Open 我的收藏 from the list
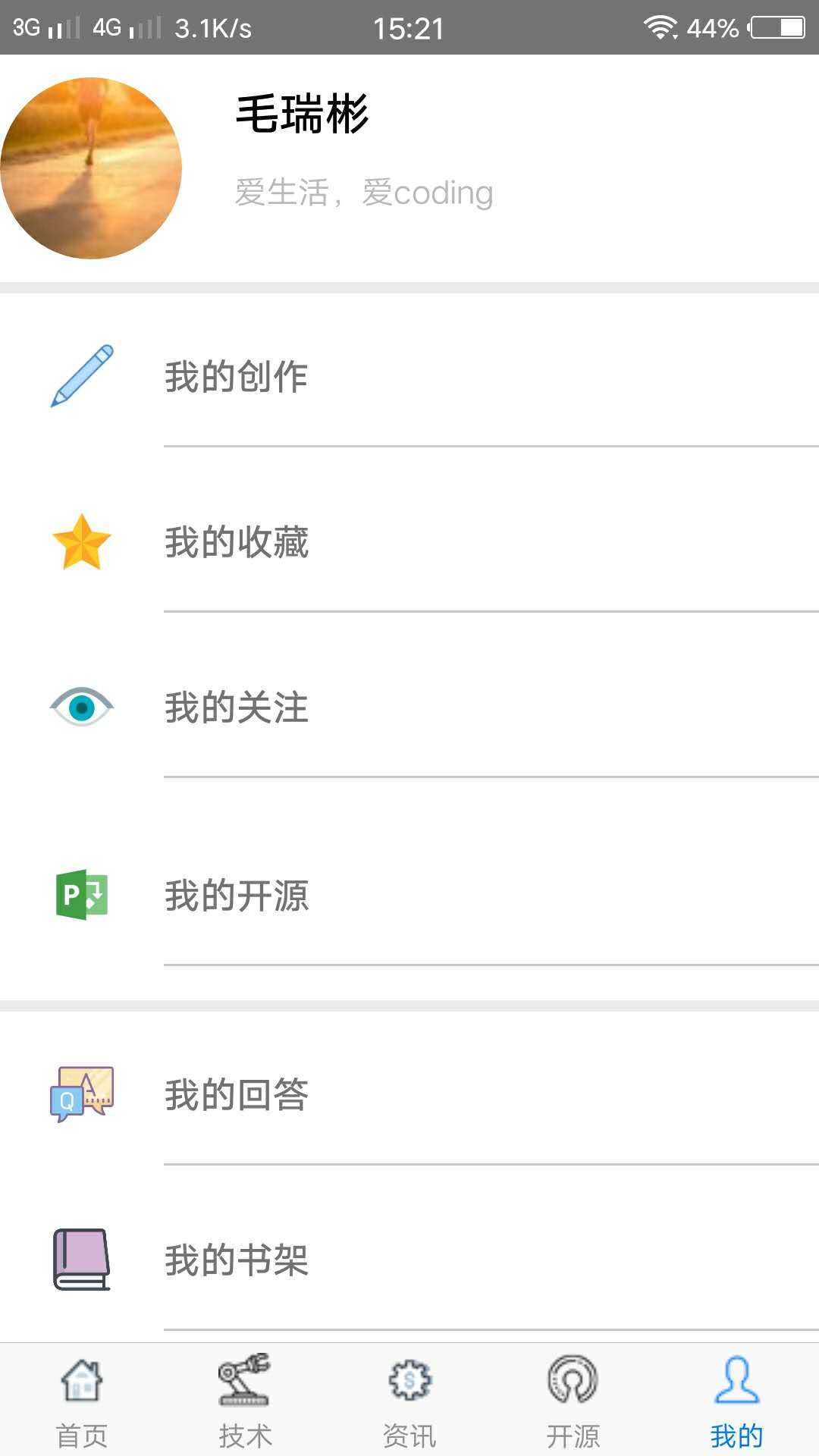The image size is (819, 1456). [x=237, y=541]
